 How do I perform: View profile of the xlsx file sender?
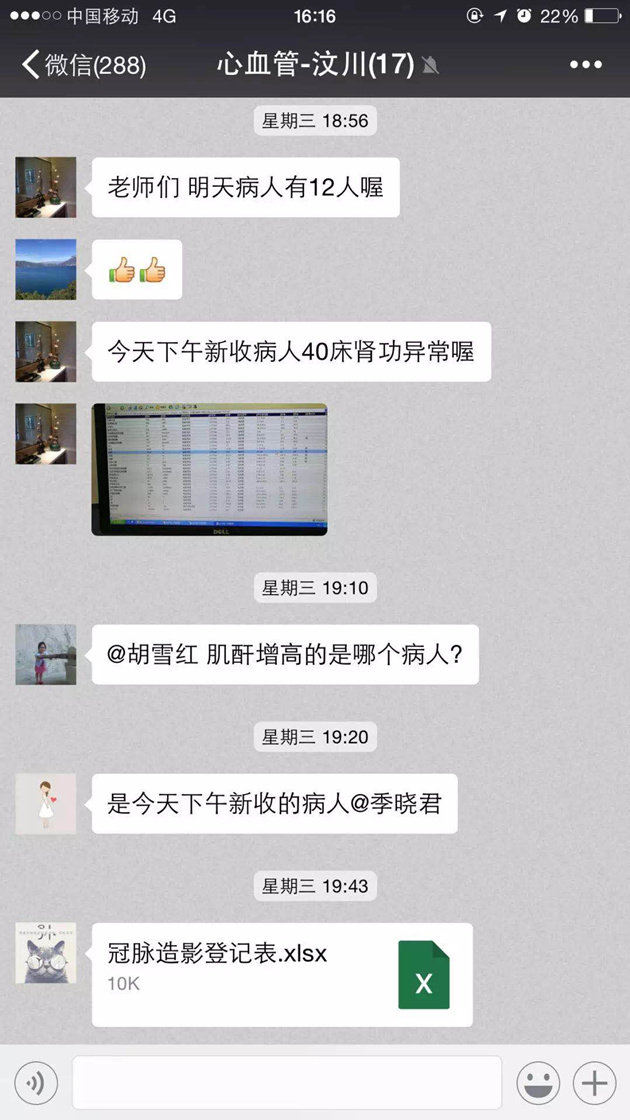pyautogui.click(x=46, y=953)
